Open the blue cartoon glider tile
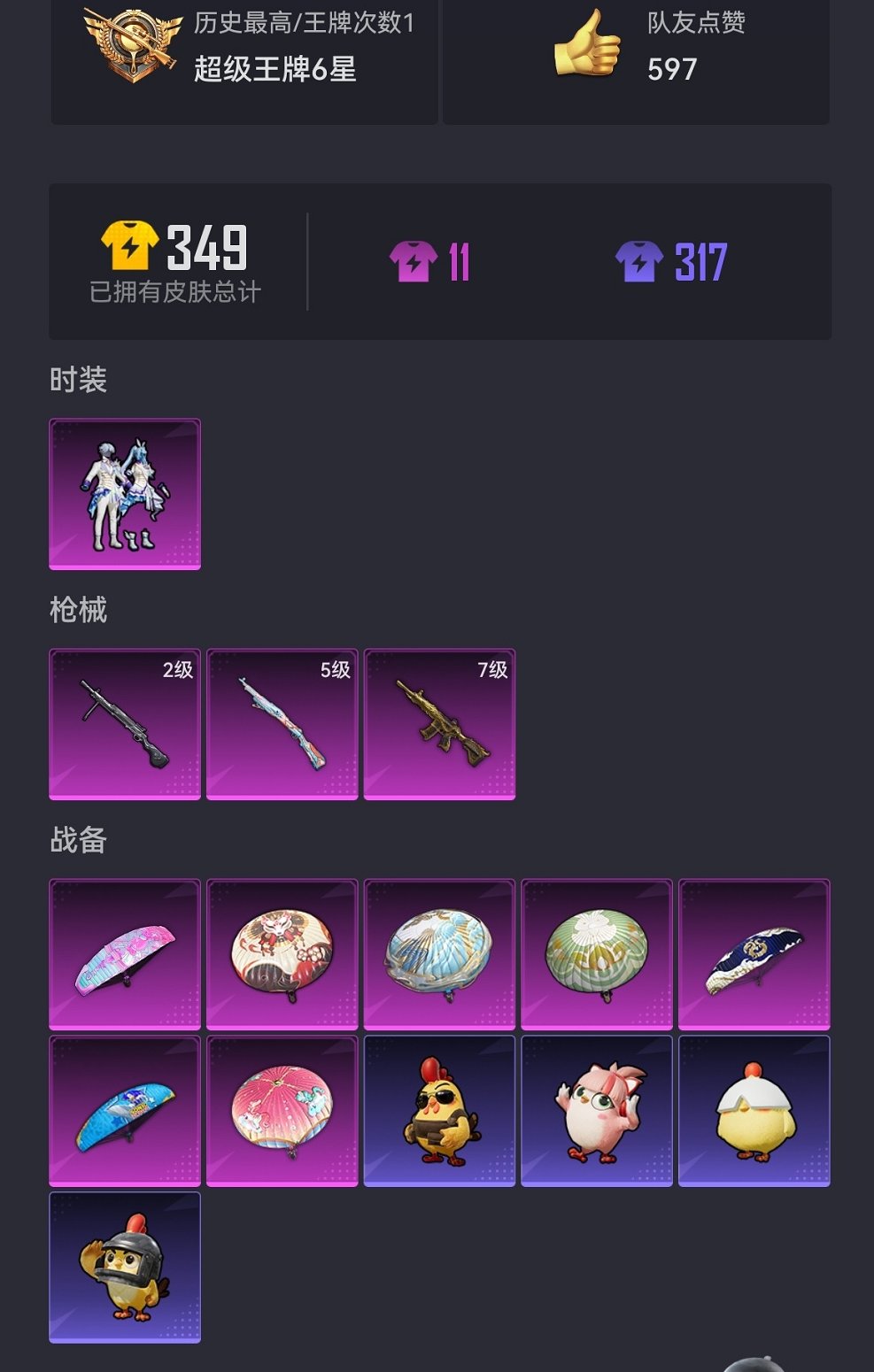 pyautogui.click(x=125, y=1111)
